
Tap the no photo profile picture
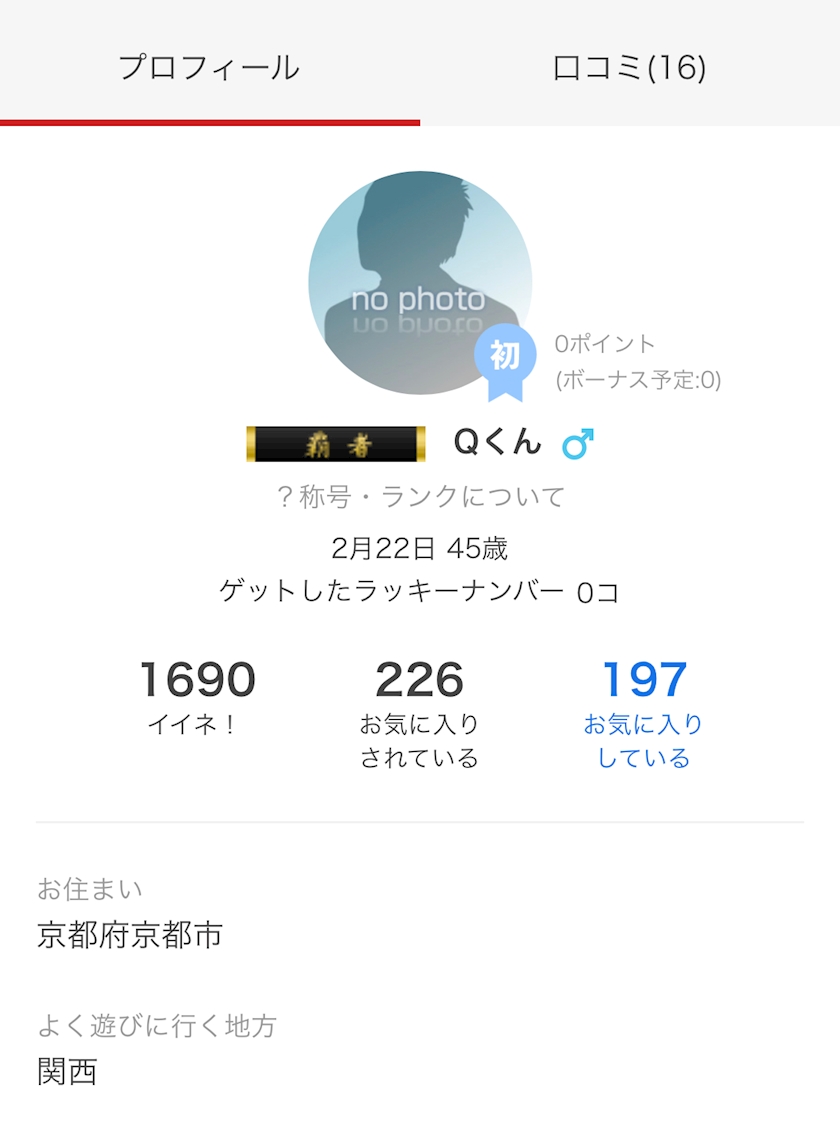tap(420, 282)
